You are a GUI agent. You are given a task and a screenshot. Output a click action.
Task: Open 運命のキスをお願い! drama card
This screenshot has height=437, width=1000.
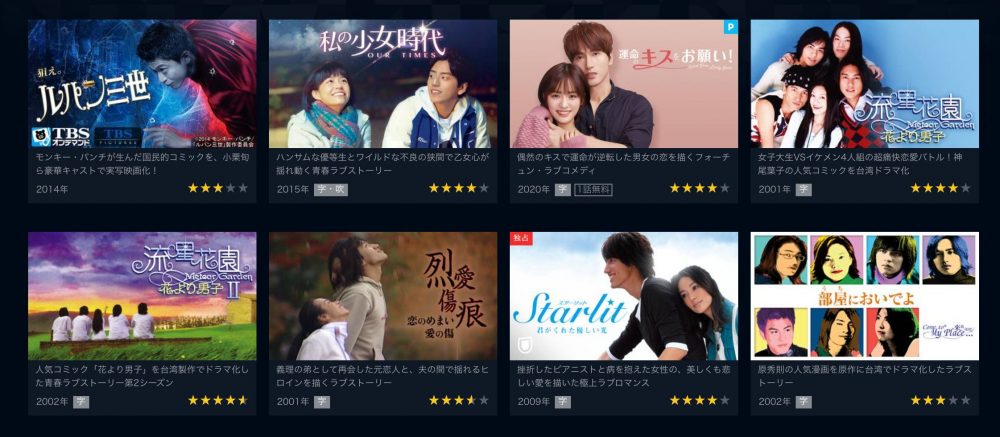(x=624, y=84)
